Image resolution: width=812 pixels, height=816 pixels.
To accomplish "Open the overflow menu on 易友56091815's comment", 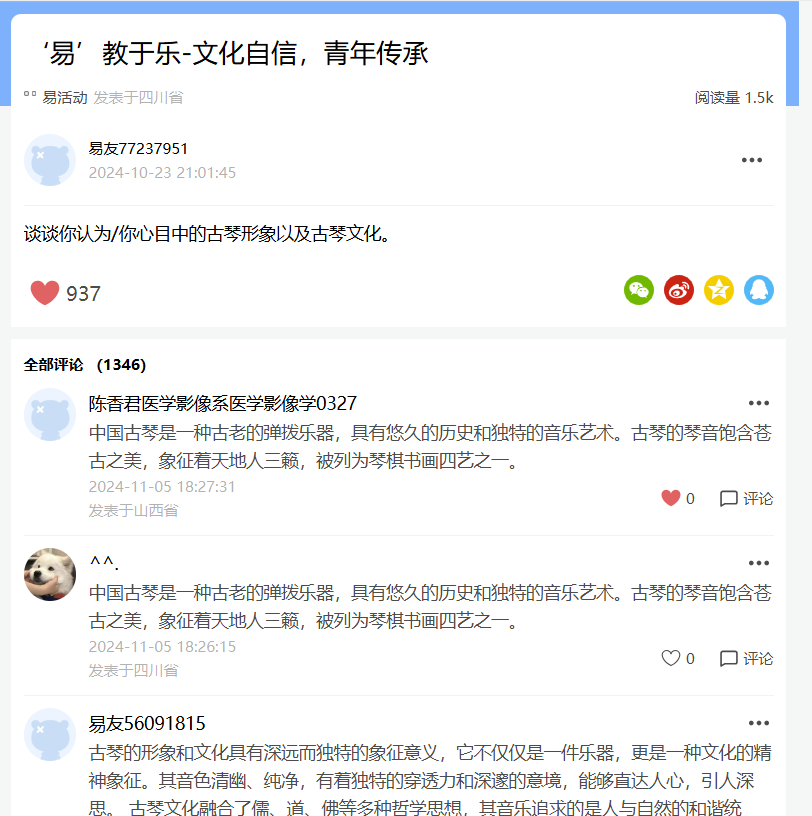I will (759, 723).
